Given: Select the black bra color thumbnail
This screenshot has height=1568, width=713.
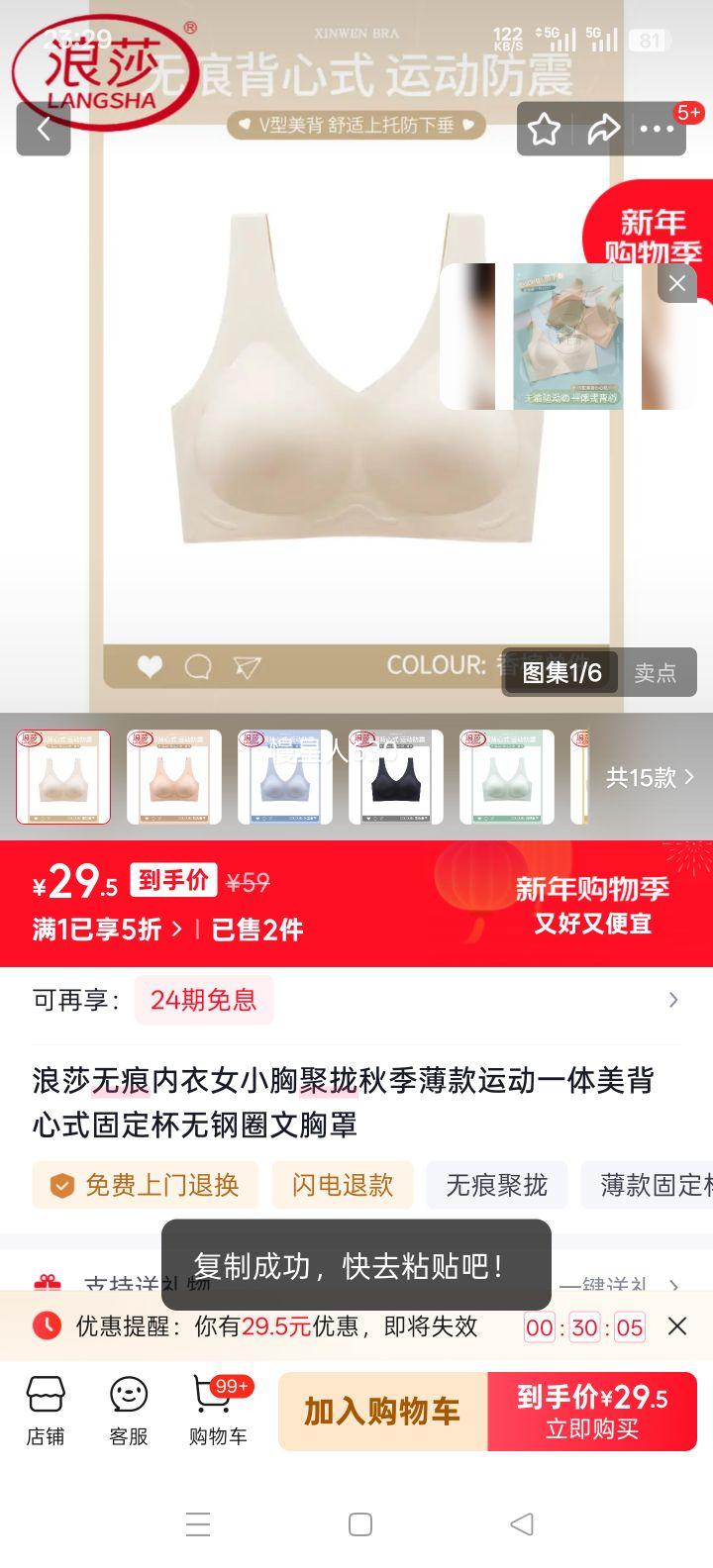Looking at the screenshot, I should (396, 777).
